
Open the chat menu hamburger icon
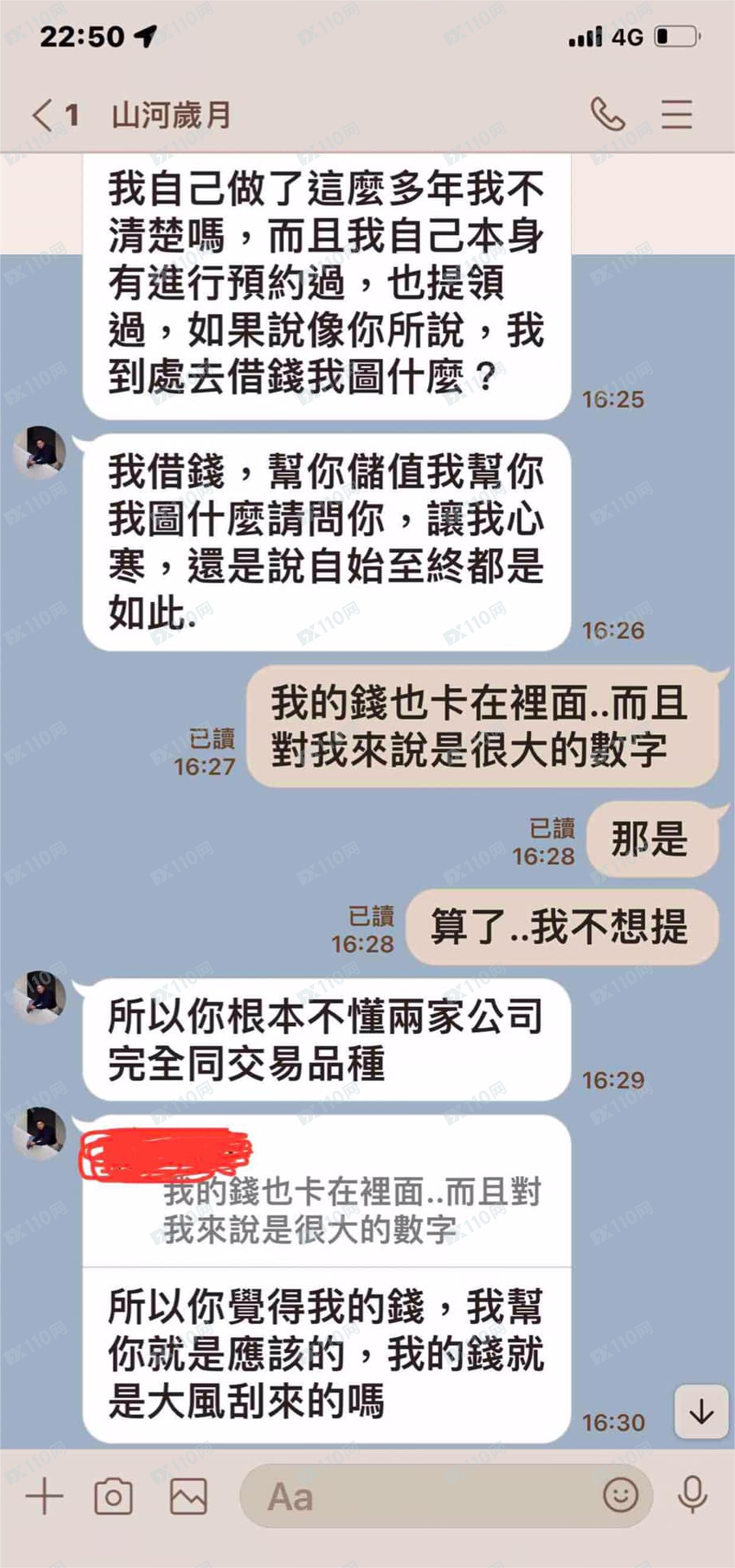(x=676, y=114)
